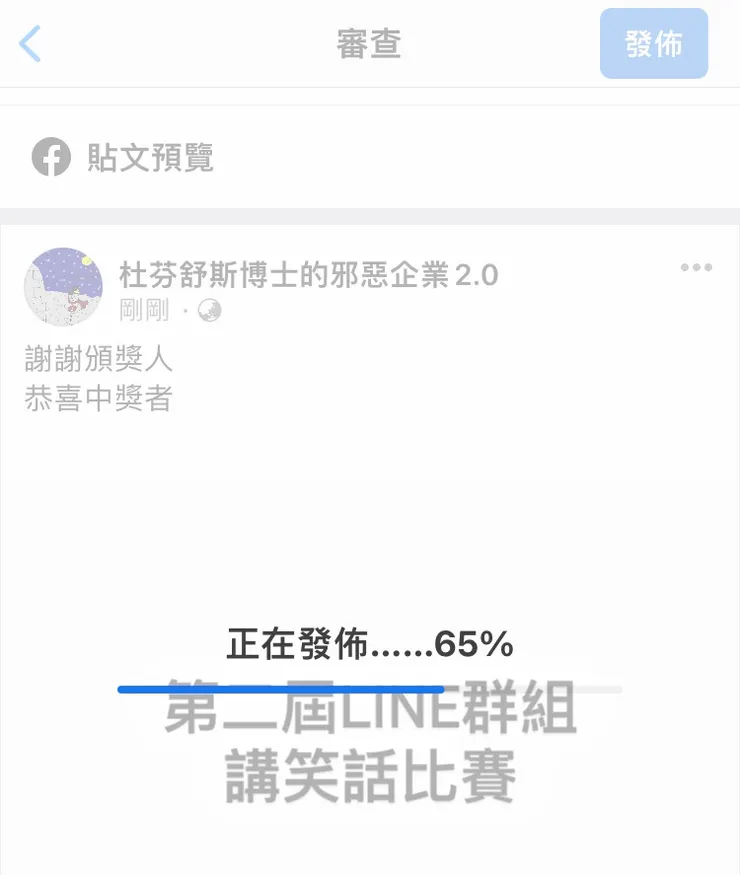This screenshot has height=875, width=740.
Task: Select the group name 杜芬舒斯博士的邪惡企業 2.0
Action: click(x=310, y=275)
